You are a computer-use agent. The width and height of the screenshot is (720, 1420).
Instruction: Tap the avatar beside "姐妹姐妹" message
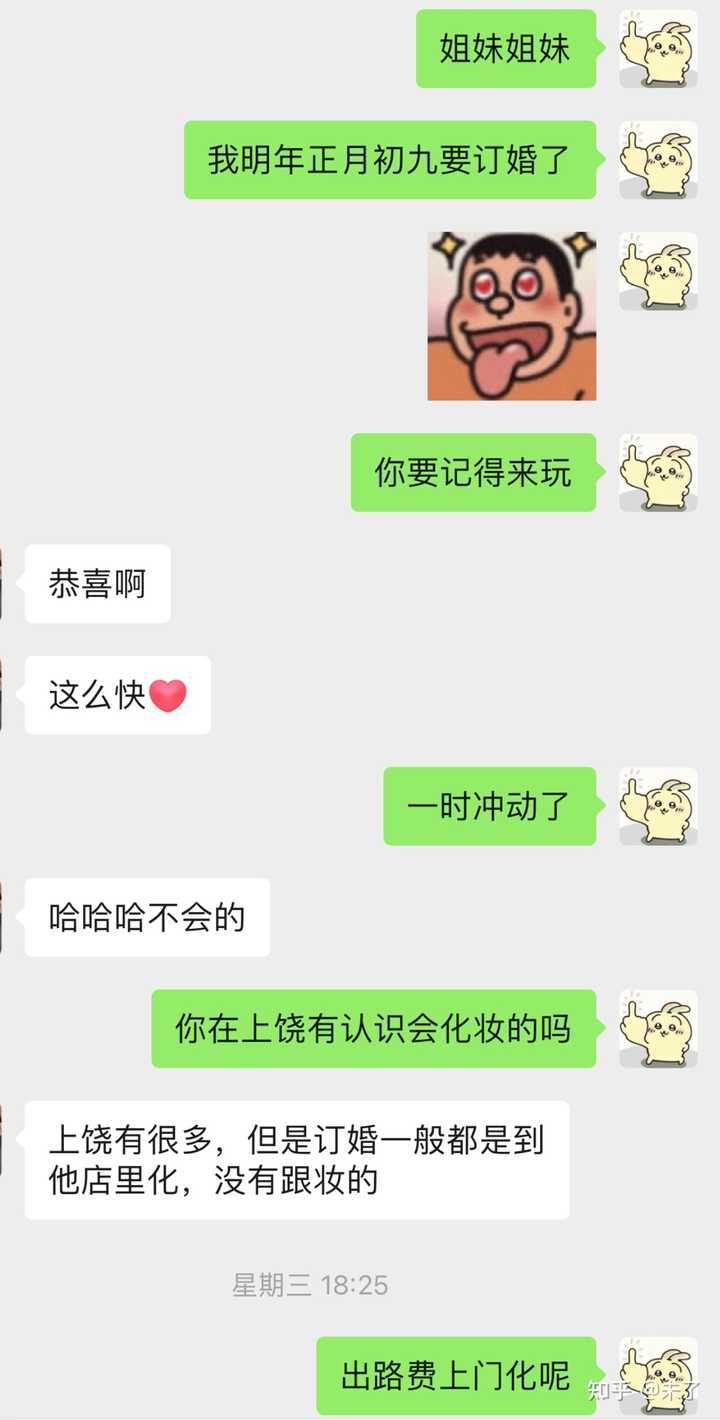[x=658, y=49]
